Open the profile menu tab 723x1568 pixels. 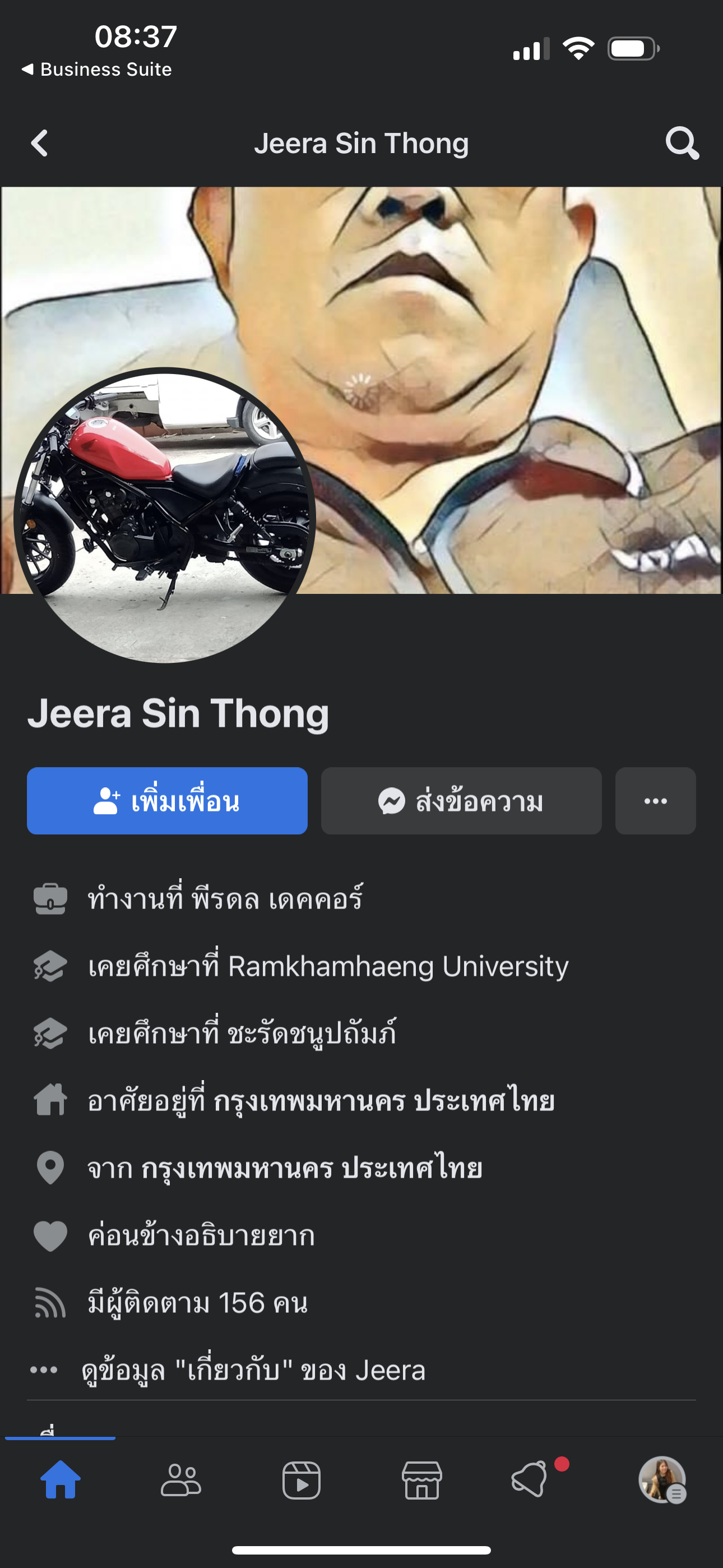pos(662,1480)
